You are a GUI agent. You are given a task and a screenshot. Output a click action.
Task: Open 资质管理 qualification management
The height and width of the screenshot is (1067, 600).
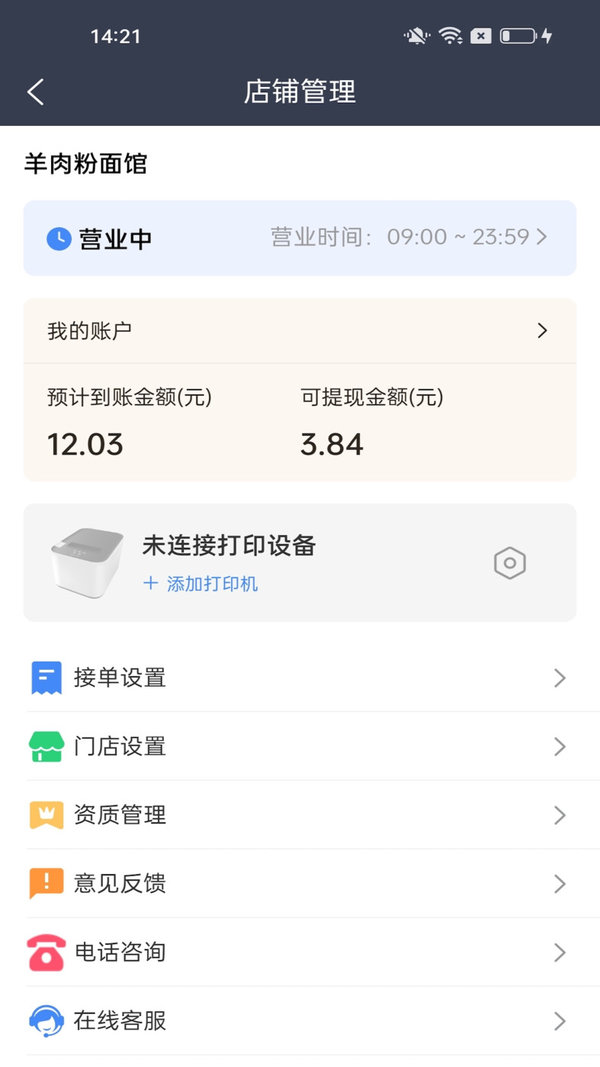point(300,815)
